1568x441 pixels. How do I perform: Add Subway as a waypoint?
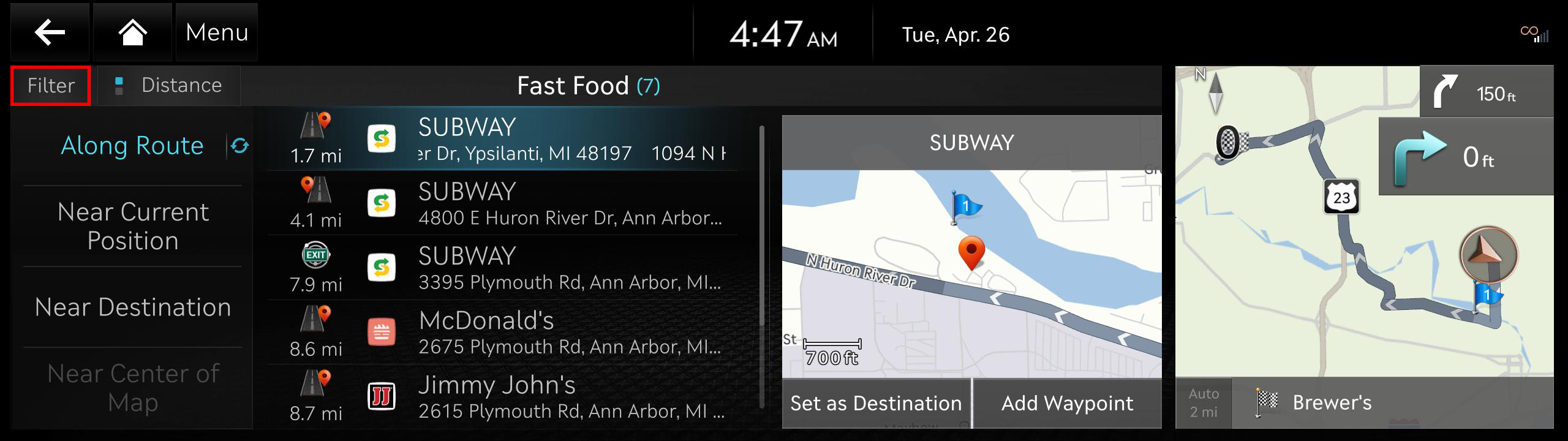pyautogui.click(x=1067, y=403)
